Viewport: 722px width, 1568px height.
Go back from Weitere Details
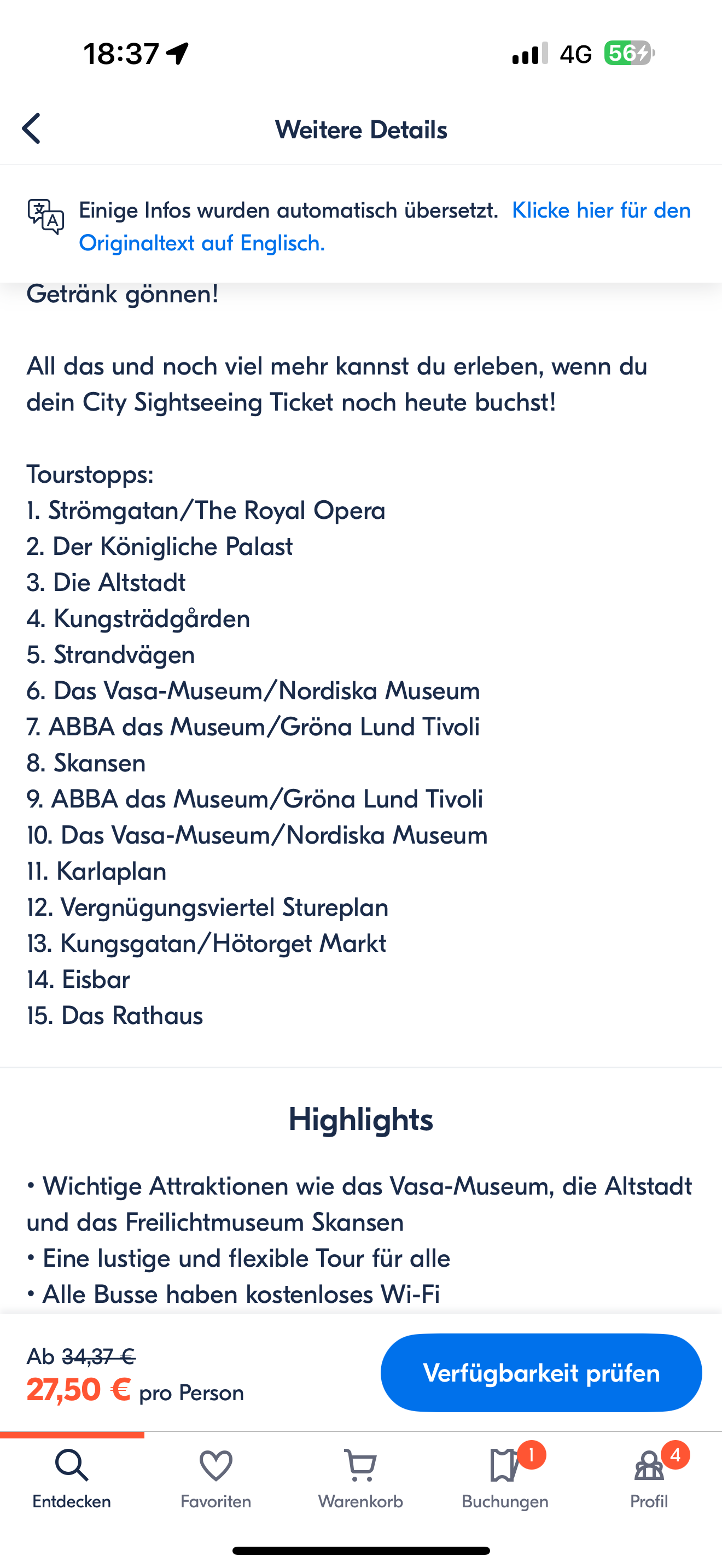tap(32, 128)
